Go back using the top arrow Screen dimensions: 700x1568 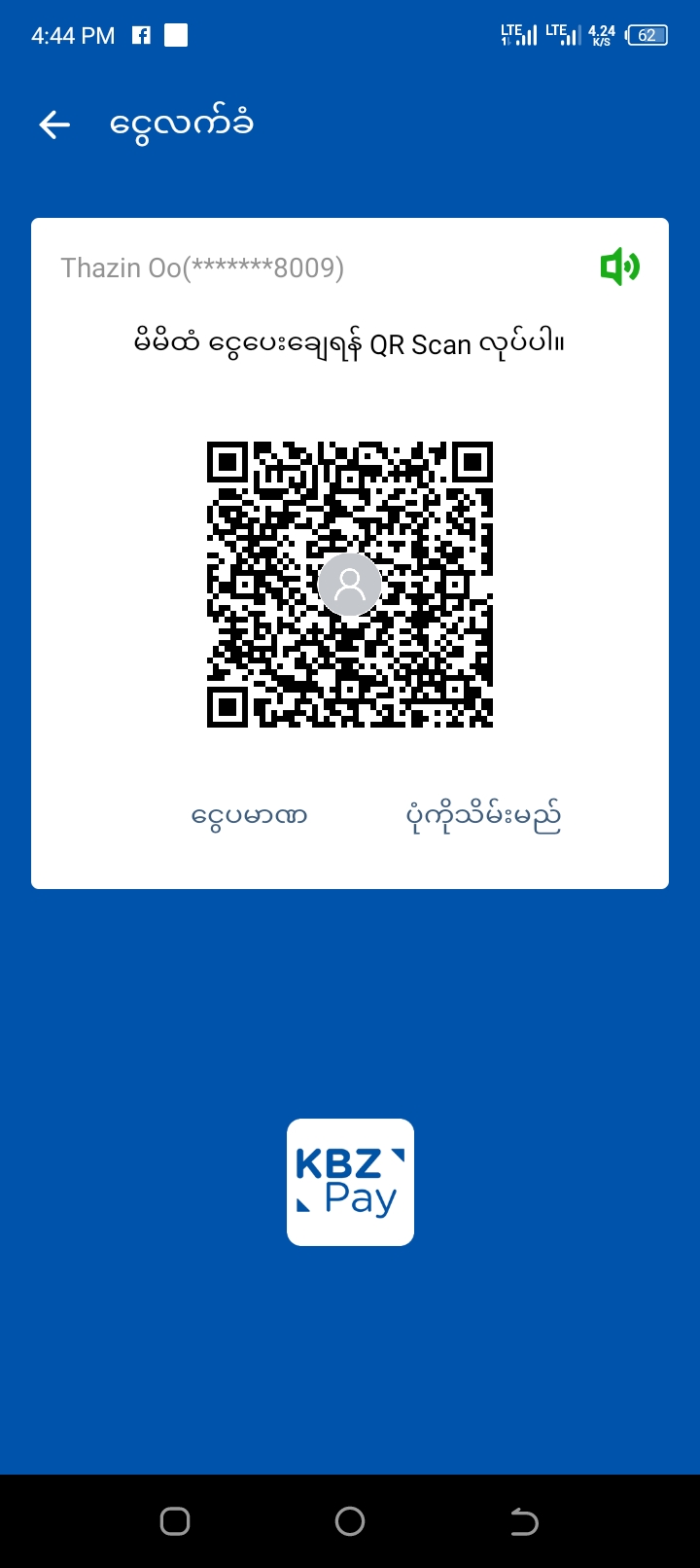click(54, 125)
